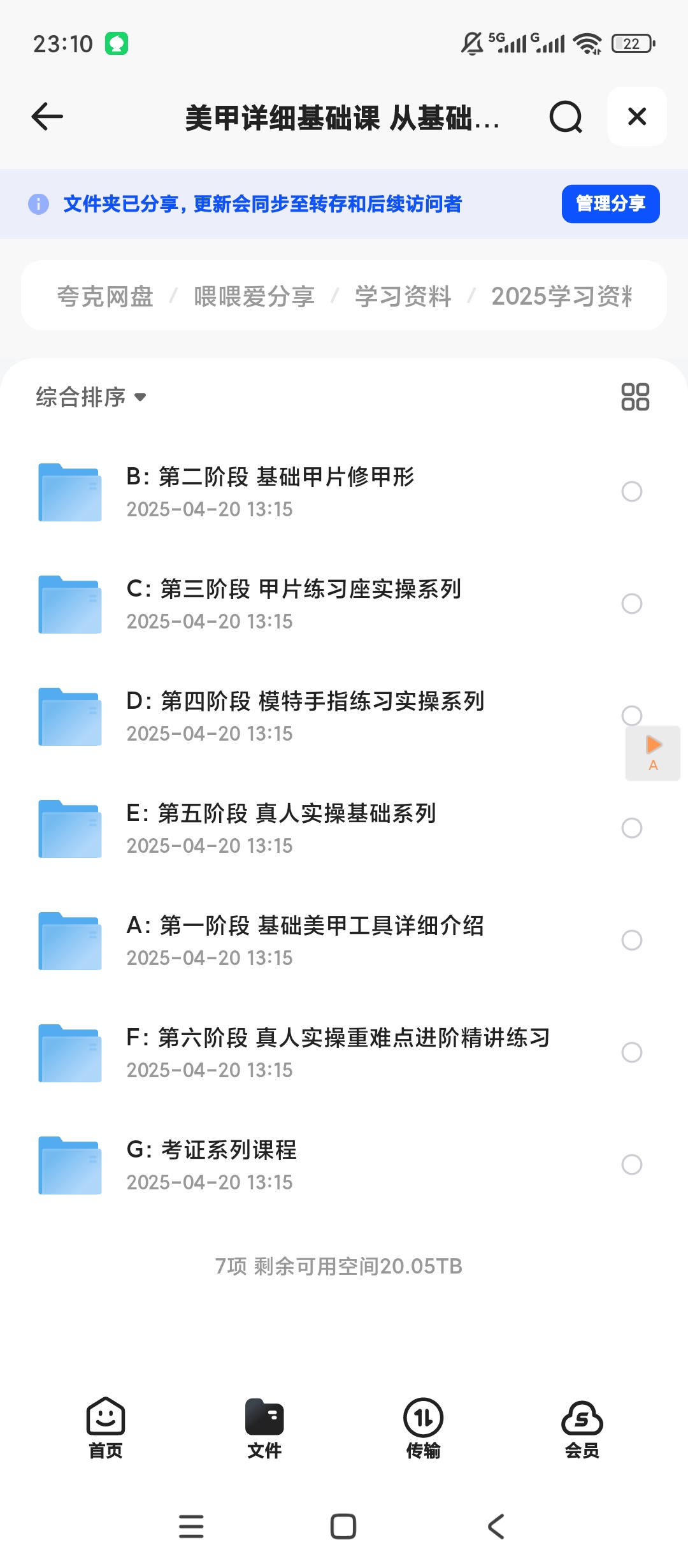The image size is (688, 1568).
Task: Switch to the 会员 tab
Action: pyautogui.click(x=582, y=1428)
